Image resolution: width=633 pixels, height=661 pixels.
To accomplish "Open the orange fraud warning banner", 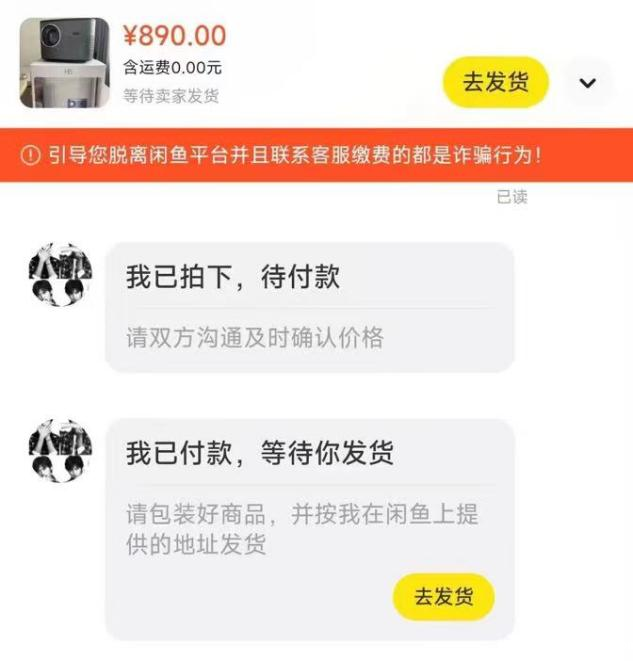I will coord(316,155).
